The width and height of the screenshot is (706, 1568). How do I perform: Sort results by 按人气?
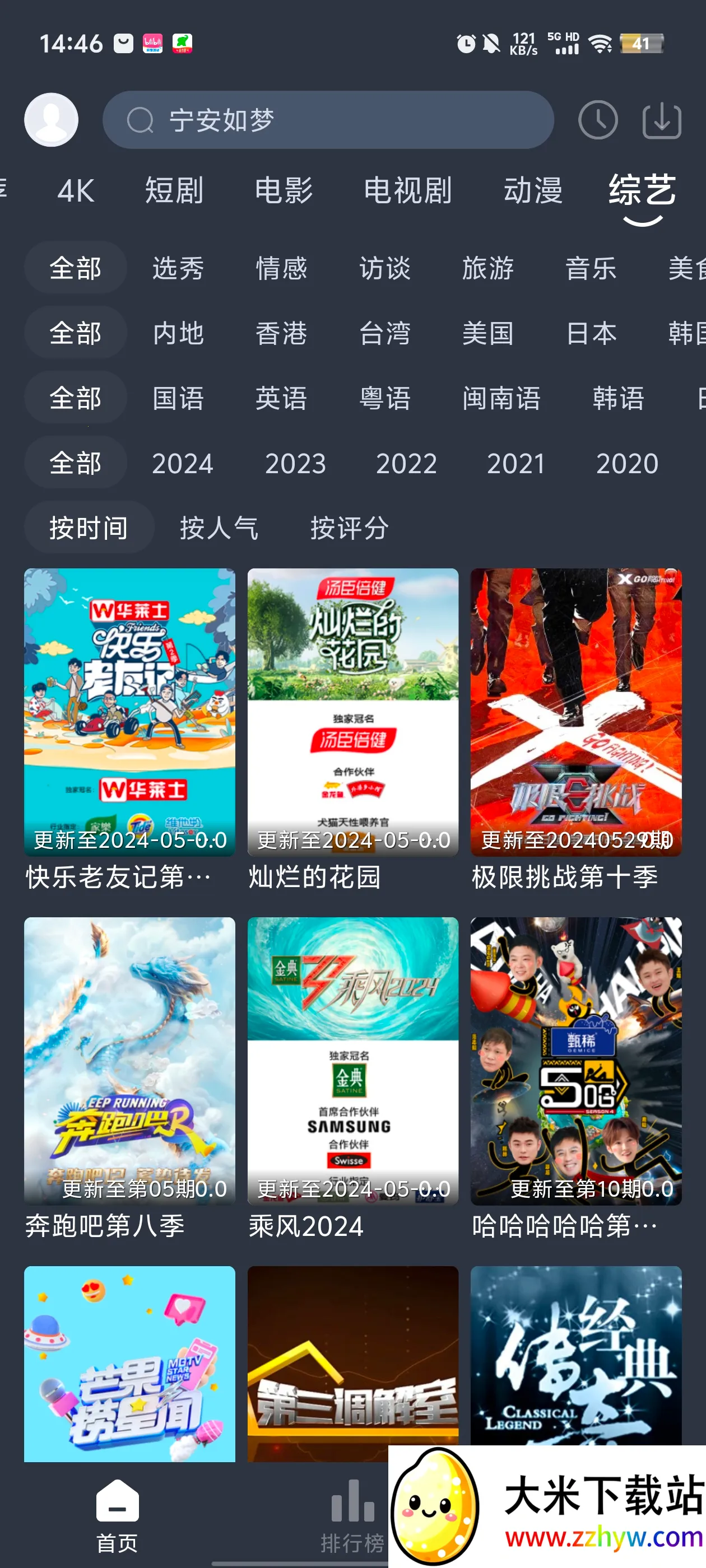219,528
